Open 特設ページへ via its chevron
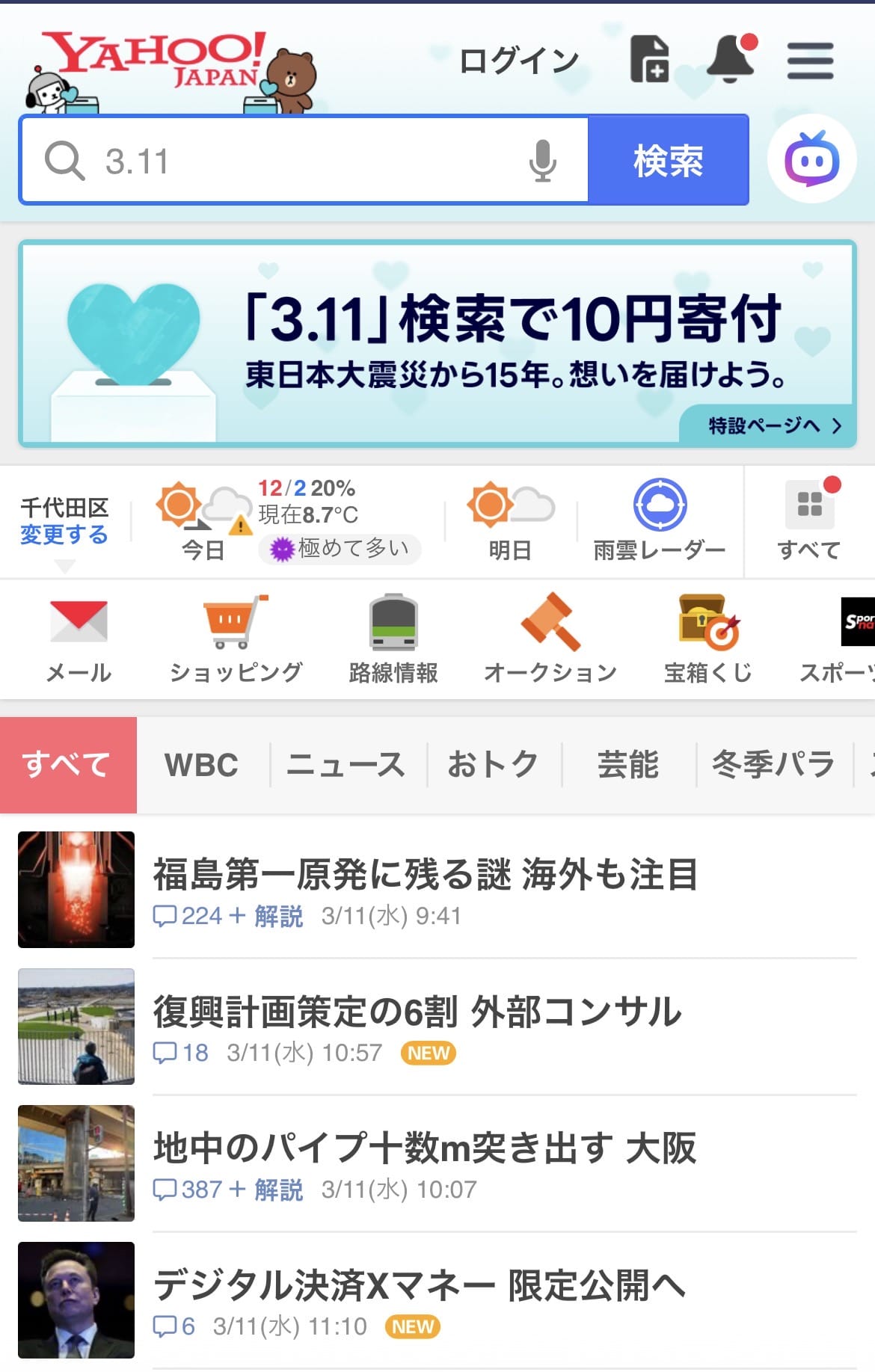This screenshot has height=1372, width=875. click(836, 427)
